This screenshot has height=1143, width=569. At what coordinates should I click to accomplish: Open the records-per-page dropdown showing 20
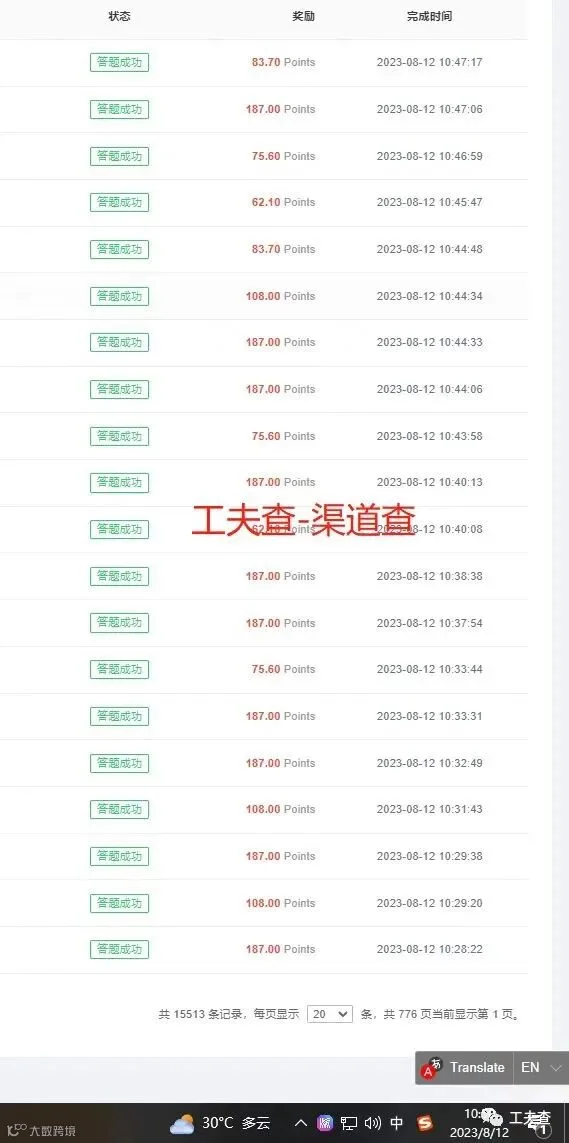(x=329, y=1014)
